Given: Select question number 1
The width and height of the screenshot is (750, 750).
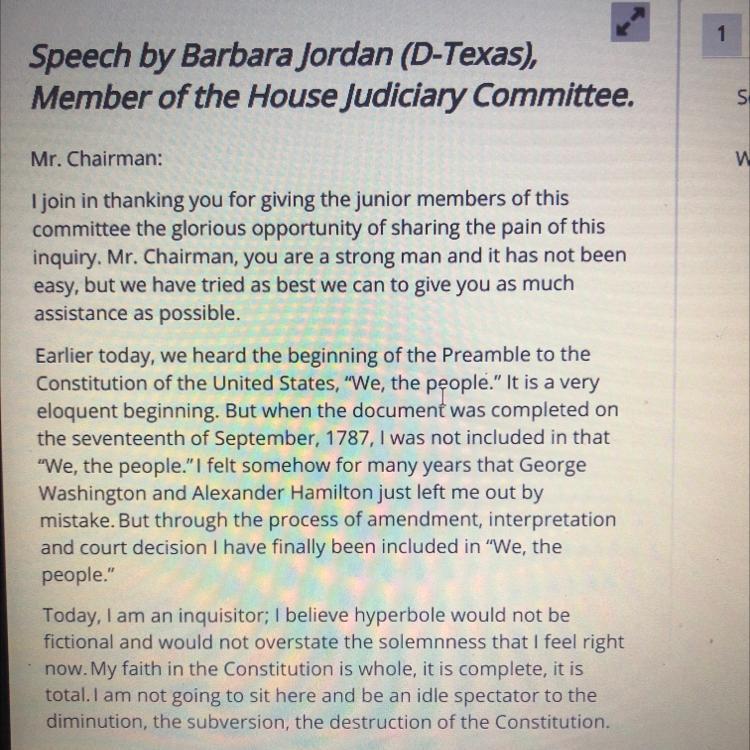Looking at the screenshot, I should [721, 35].
